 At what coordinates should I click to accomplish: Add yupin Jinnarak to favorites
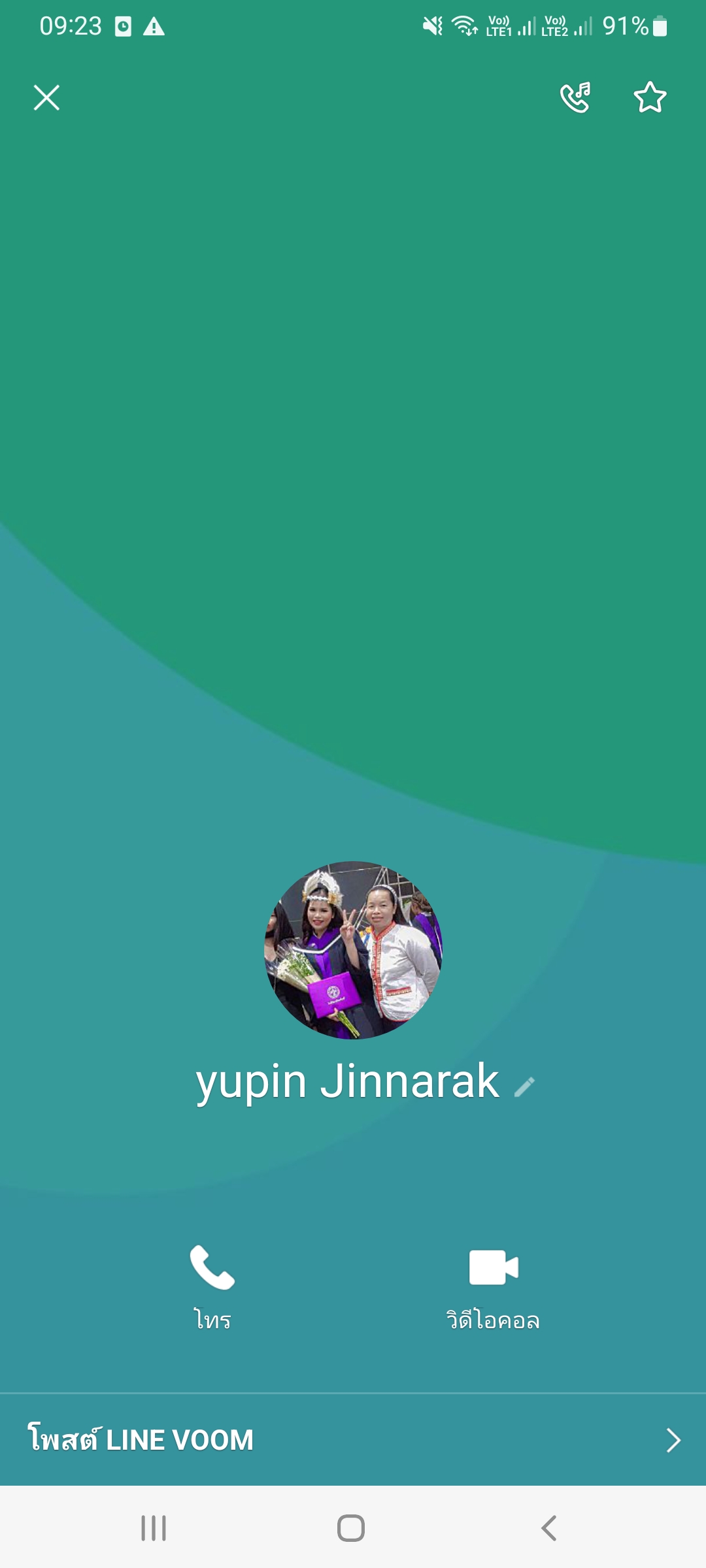[650, 98]
